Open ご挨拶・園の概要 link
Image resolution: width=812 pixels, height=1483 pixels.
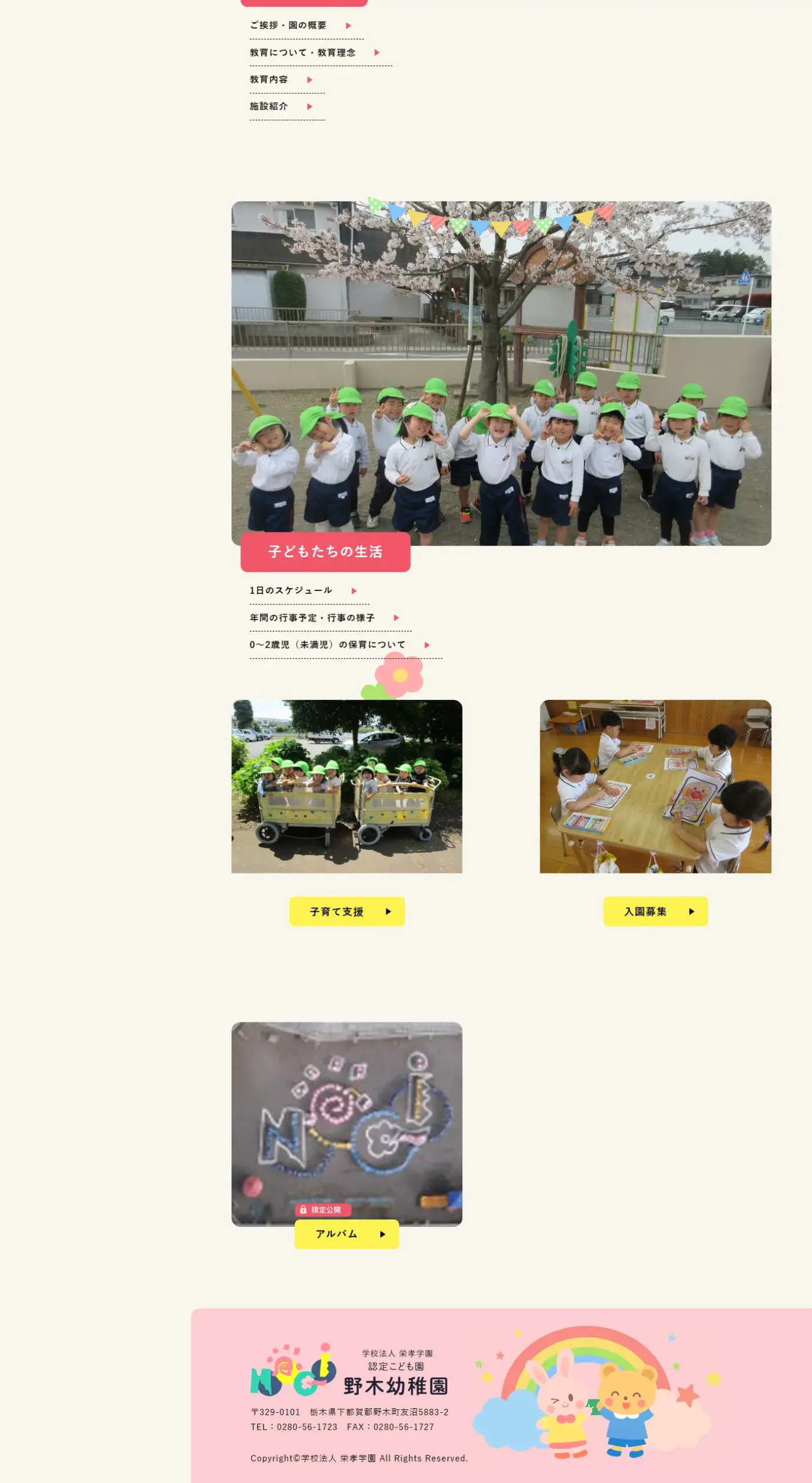300,25
